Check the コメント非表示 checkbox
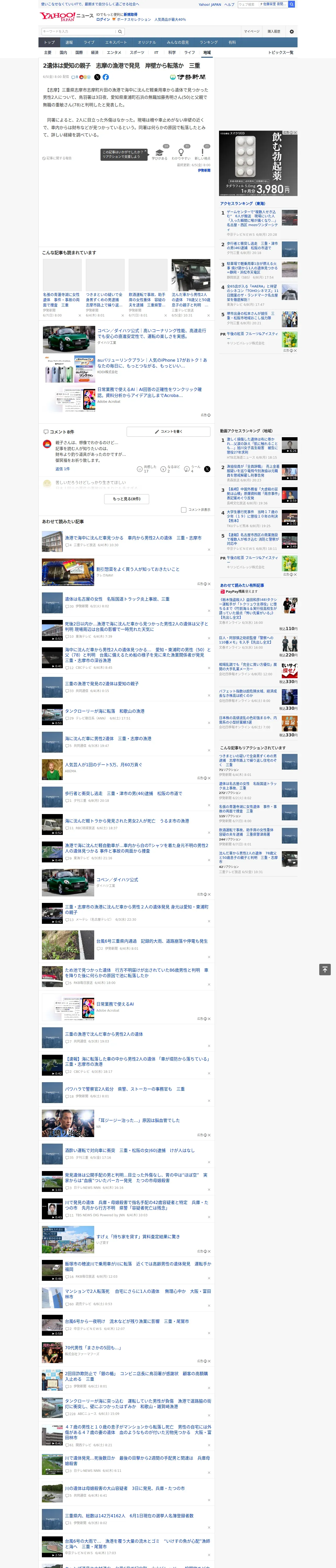The image size is (336, 1568). tap(183, 510)
